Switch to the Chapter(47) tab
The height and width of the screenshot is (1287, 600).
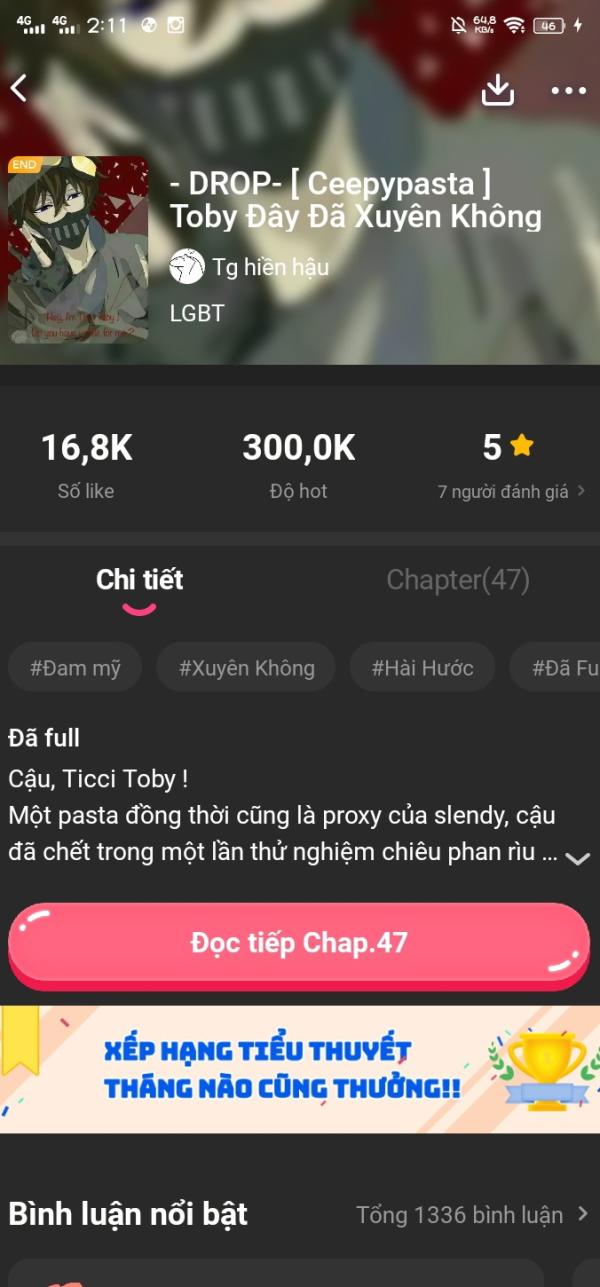click(x=457, y=580)
